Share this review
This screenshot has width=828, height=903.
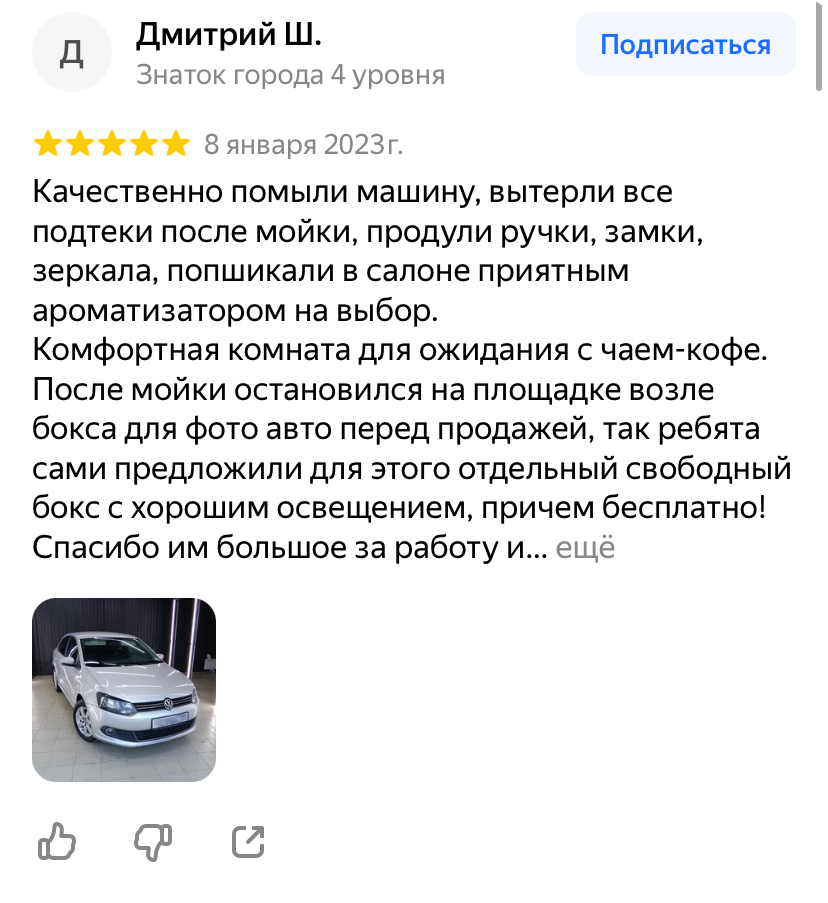pos(249,842)
